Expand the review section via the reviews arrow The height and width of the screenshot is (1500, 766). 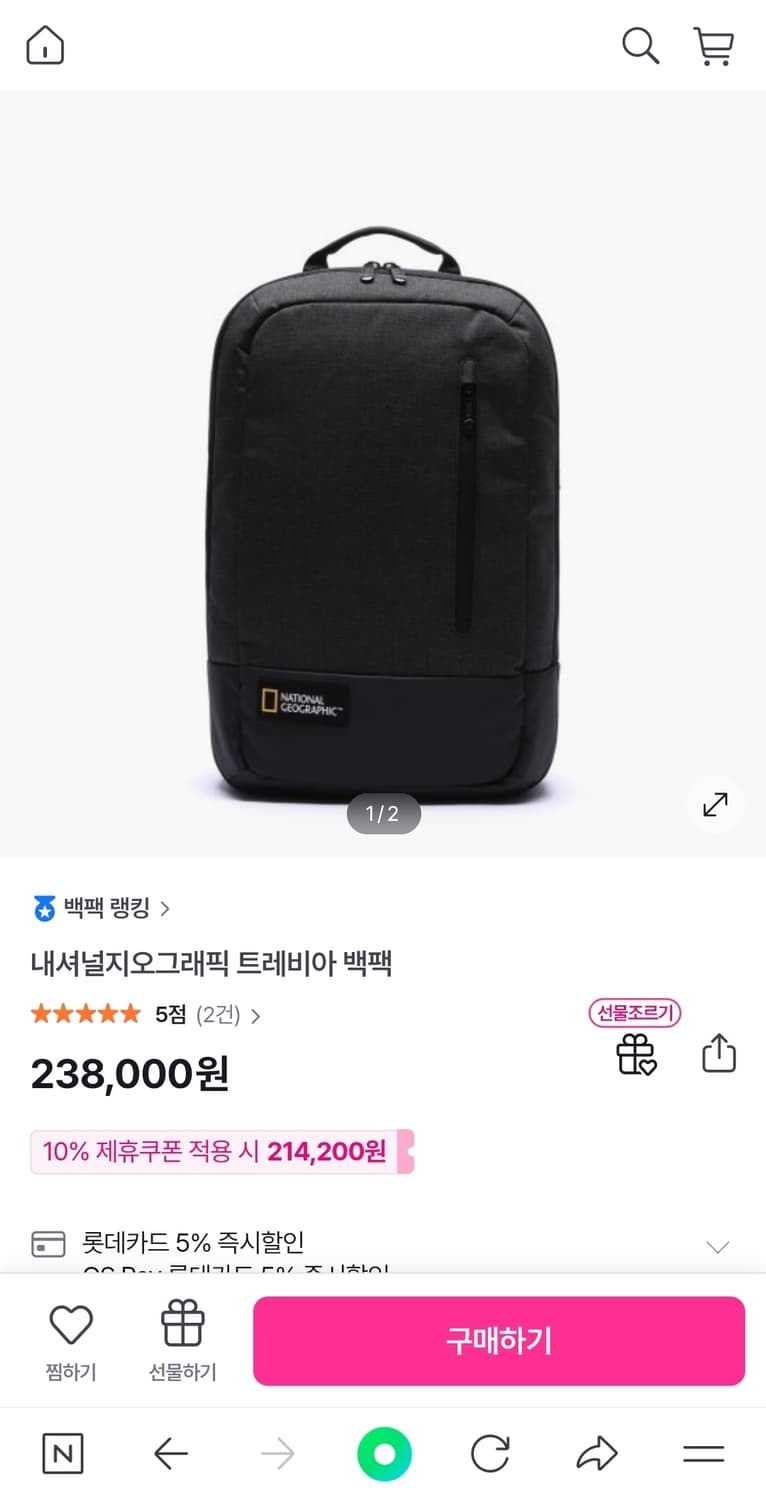255,1014
